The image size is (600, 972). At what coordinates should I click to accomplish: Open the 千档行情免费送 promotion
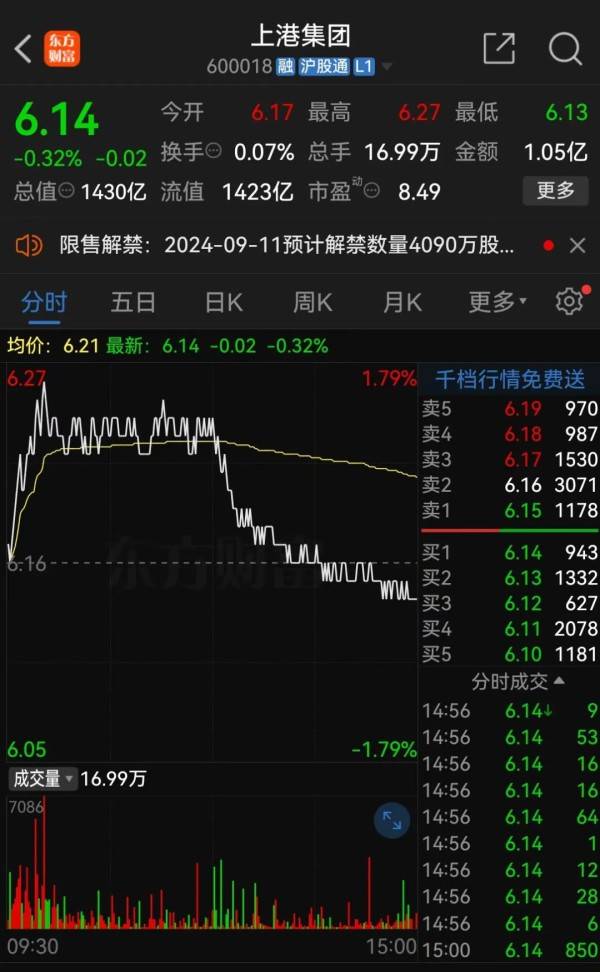[510, 379]
